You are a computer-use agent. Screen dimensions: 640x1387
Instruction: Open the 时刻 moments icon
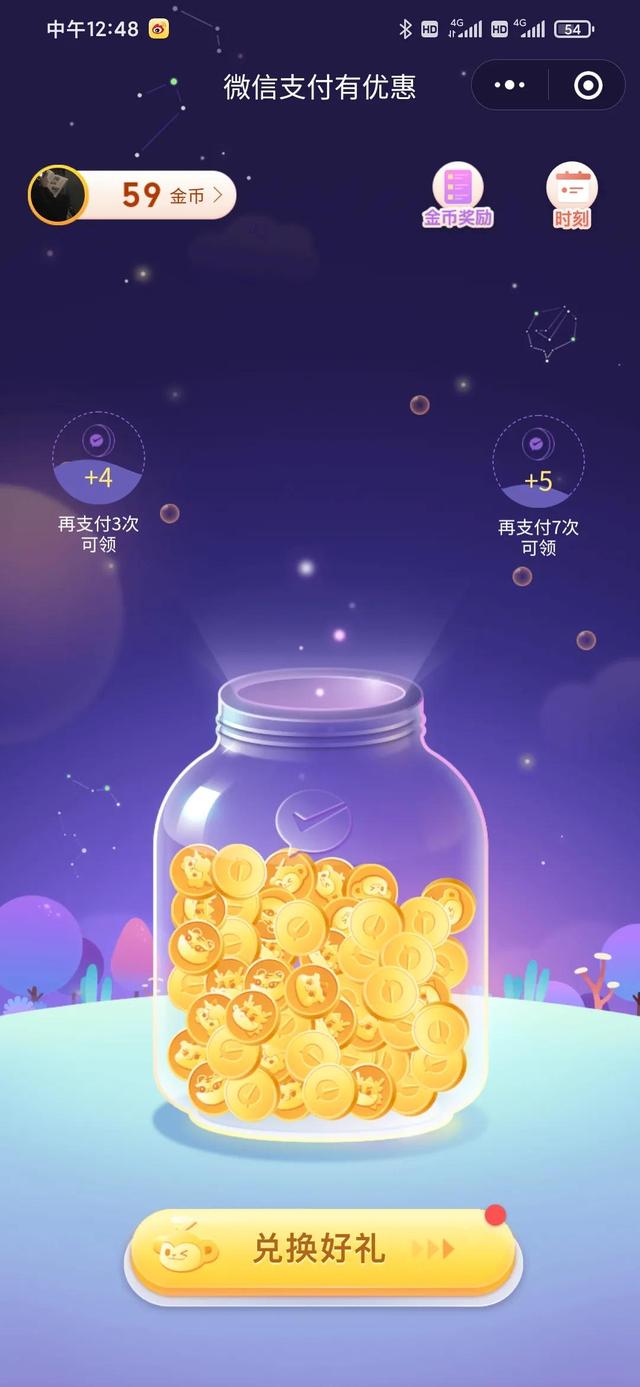(572, 196)
